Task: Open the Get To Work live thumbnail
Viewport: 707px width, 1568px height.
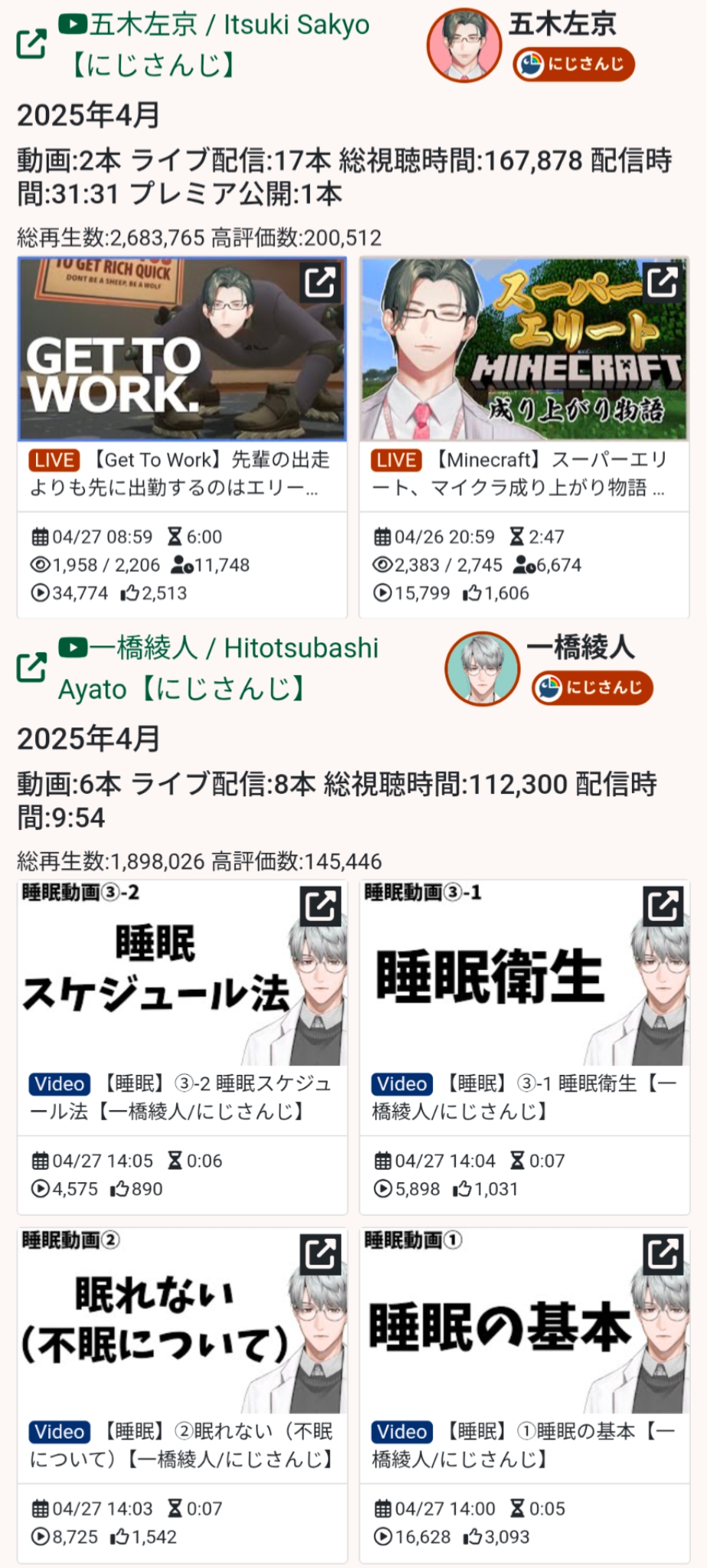Action: tap(182, 349)
